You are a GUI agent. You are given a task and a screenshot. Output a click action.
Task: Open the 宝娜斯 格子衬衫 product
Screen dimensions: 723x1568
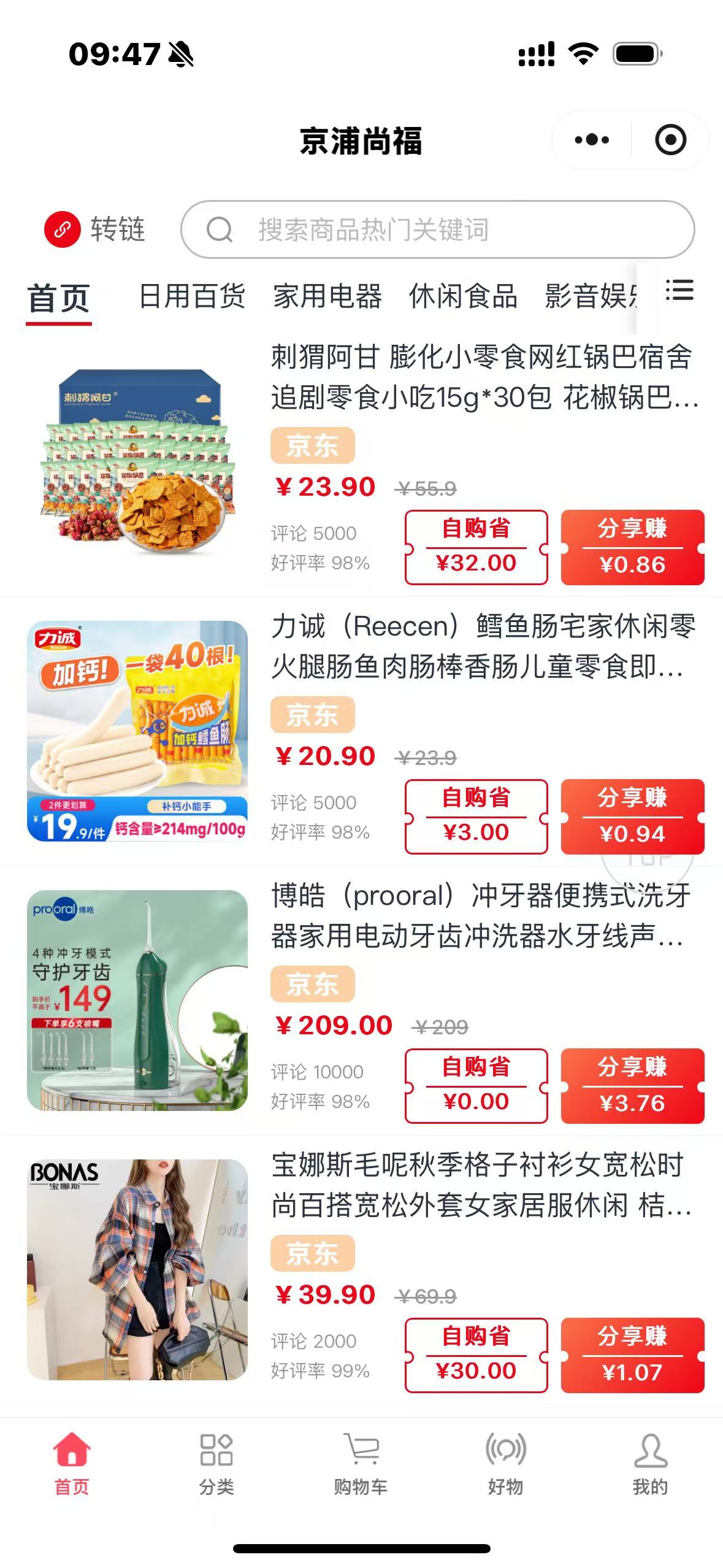click(483, 1184)
